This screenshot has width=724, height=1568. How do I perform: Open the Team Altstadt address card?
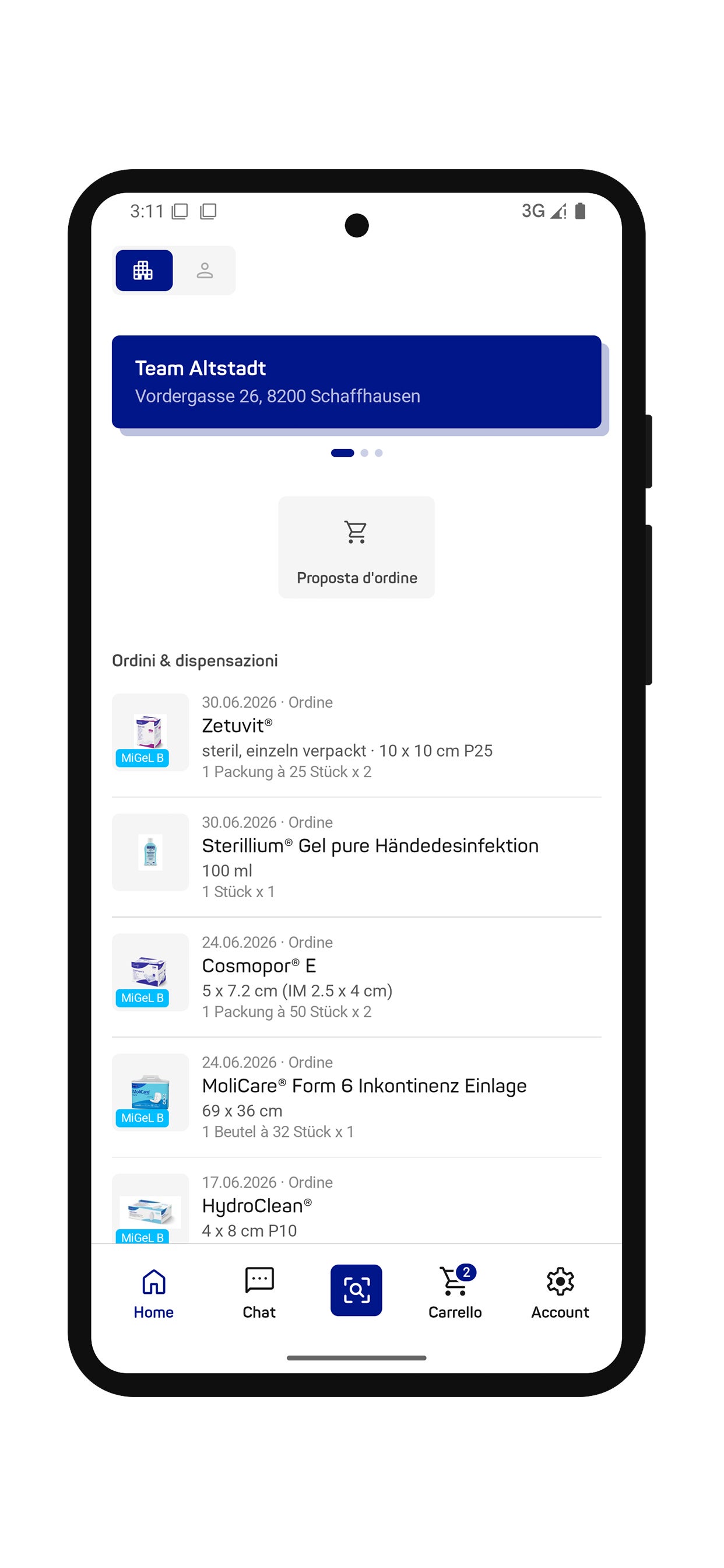357,381
